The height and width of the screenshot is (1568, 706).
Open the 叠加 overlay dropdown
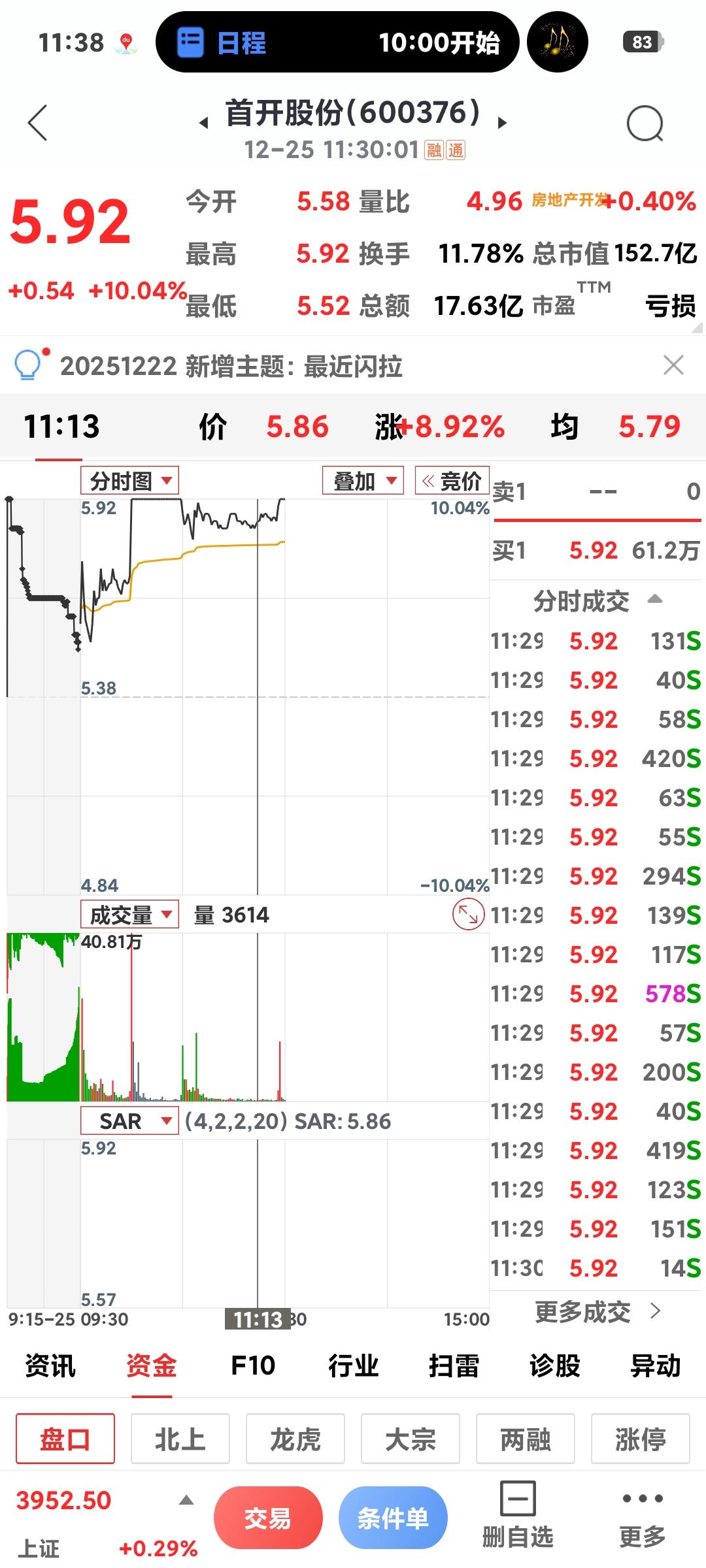pos(361,479)
